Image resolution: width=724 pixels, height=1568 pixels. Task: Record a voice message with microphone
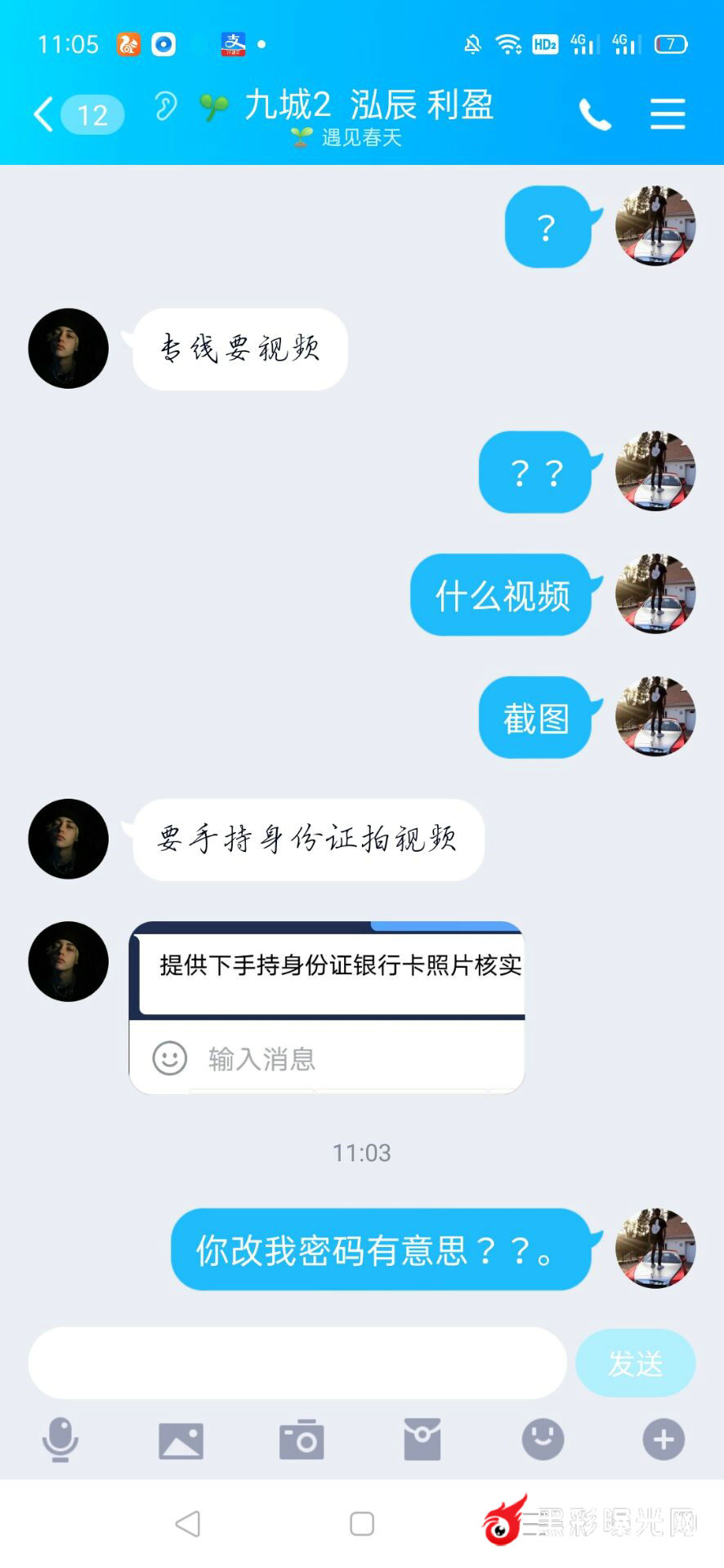[60, 1439]
